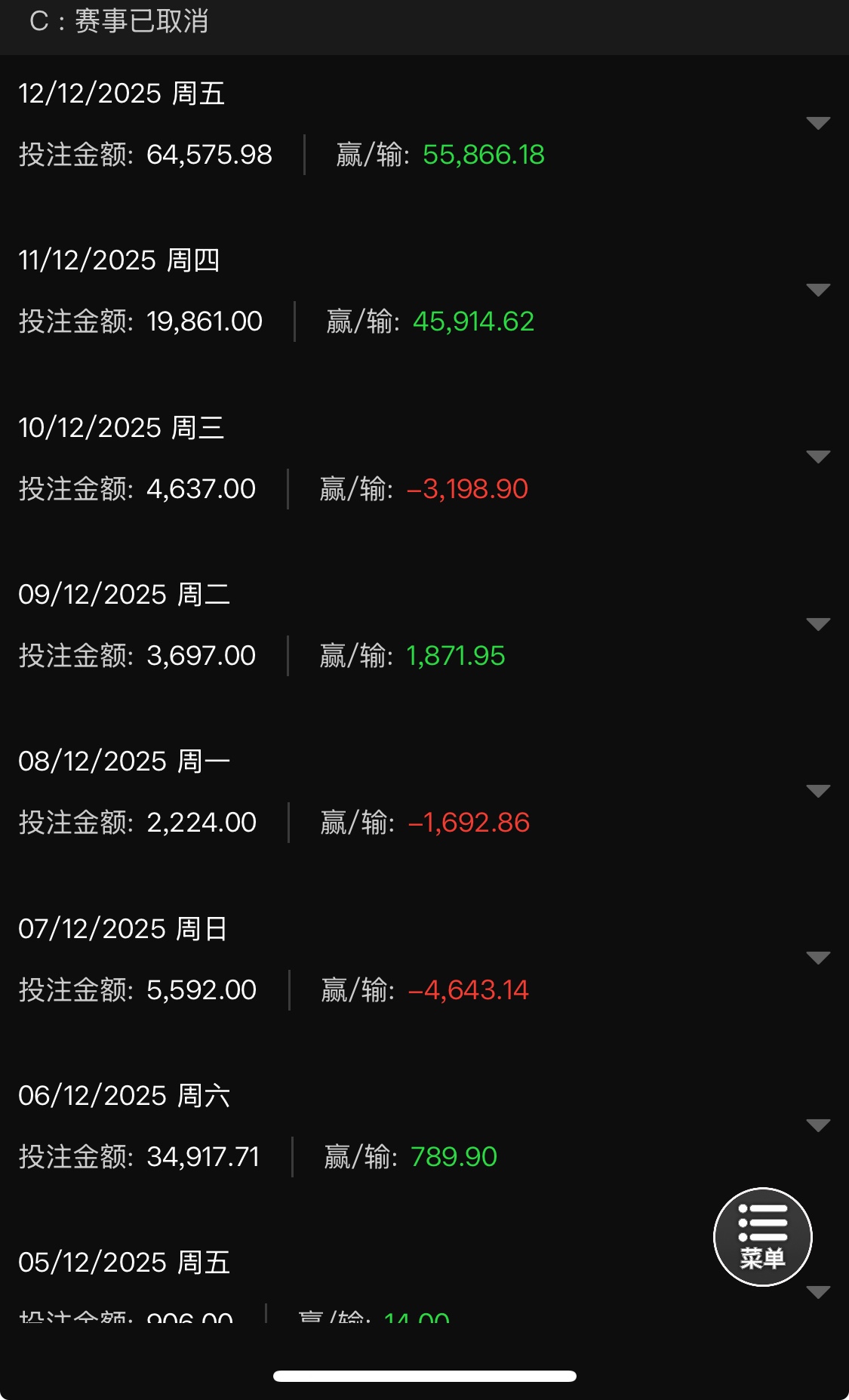The width and height of the screenshot is (849, 1400).
Task: Expand the 09/12/2025 周二 betting record
Action: (818, 624)
